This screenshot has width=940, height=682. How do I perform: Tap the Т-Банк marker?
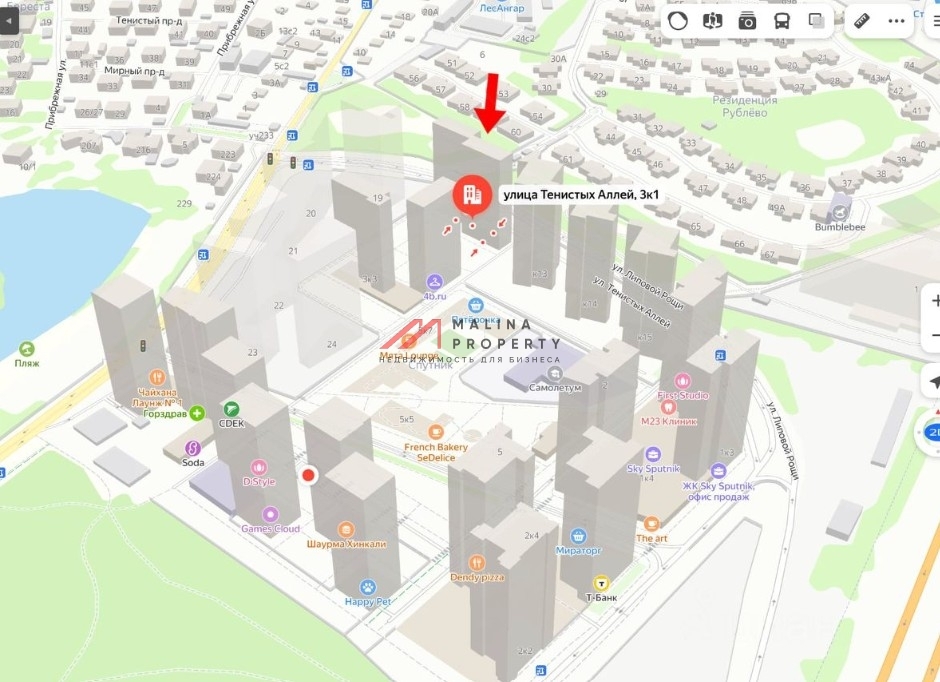coord(601,583)
